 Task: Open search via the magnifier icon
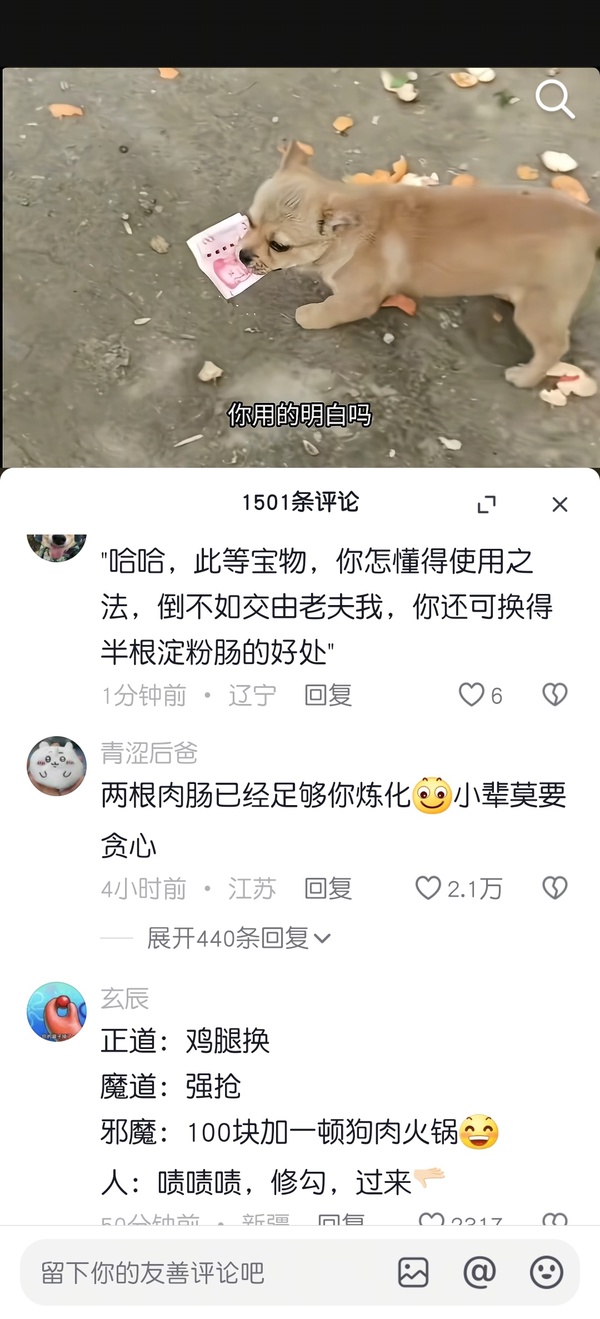coord(554,99)
